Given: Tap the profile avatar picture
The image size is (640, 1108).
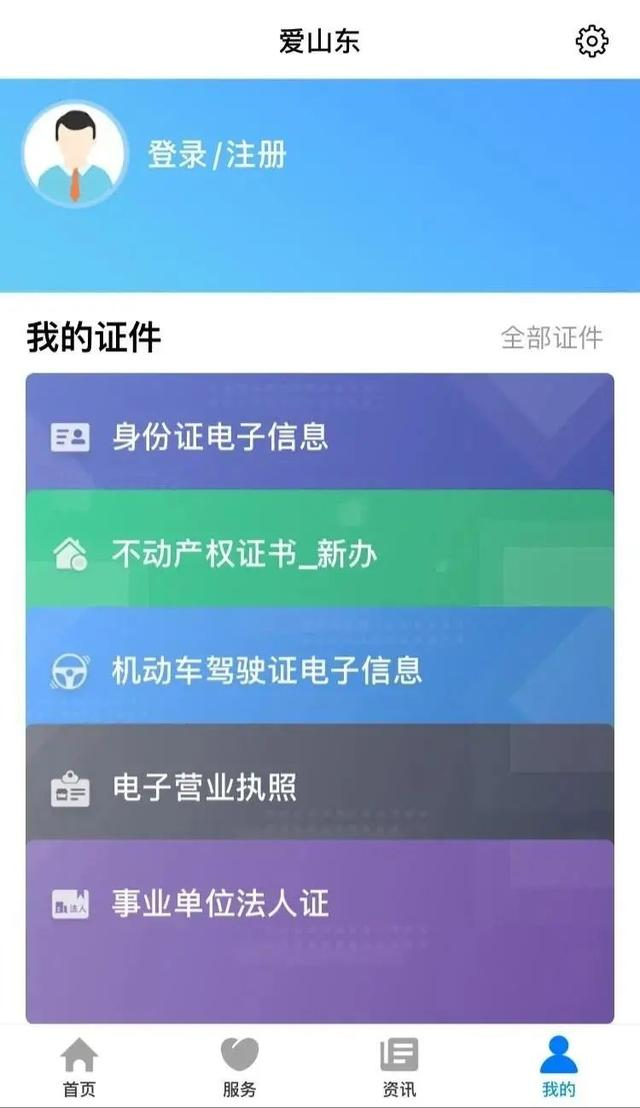Looking at the screenshot, I should click(75, 153).
